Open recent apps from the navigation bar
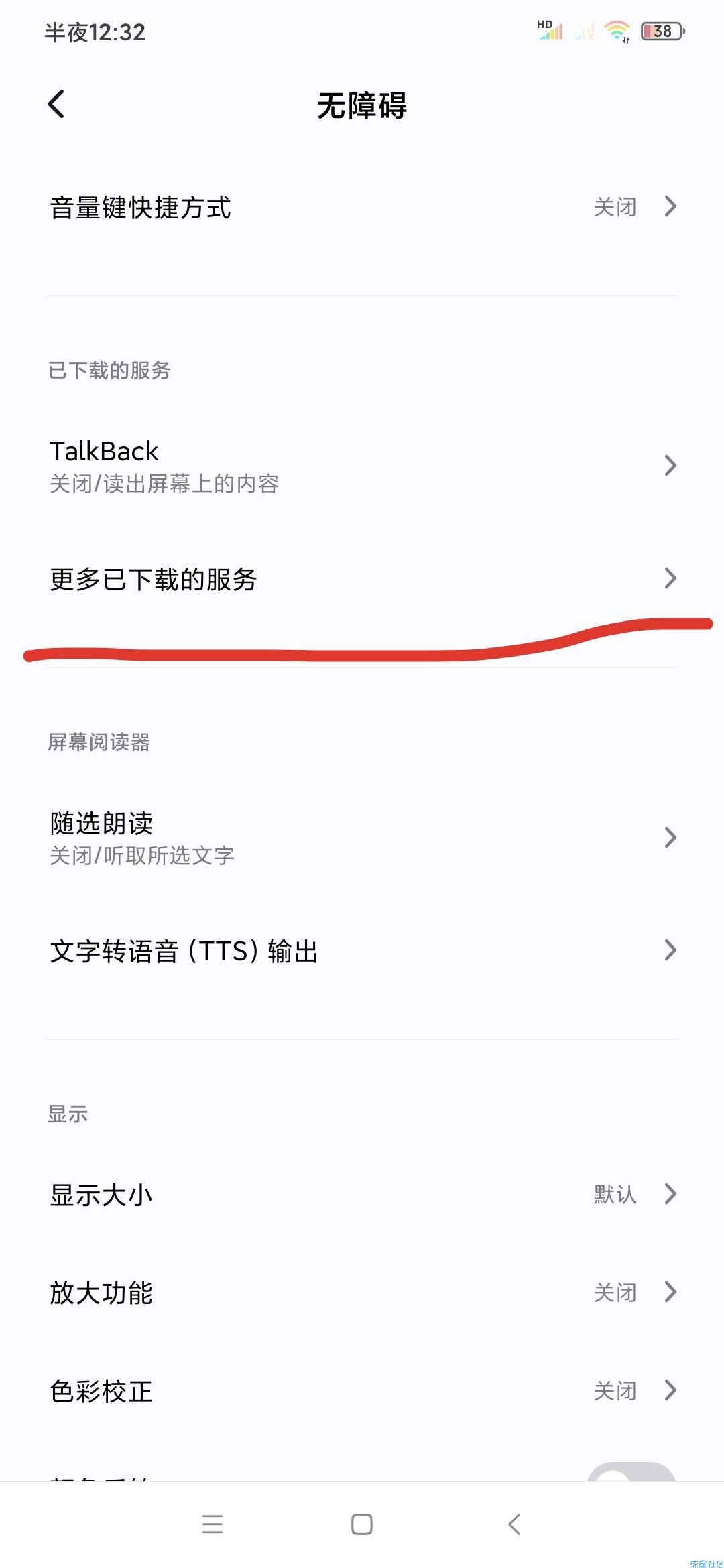This screenshot has width=724, height=1568. coord(213,1524)
